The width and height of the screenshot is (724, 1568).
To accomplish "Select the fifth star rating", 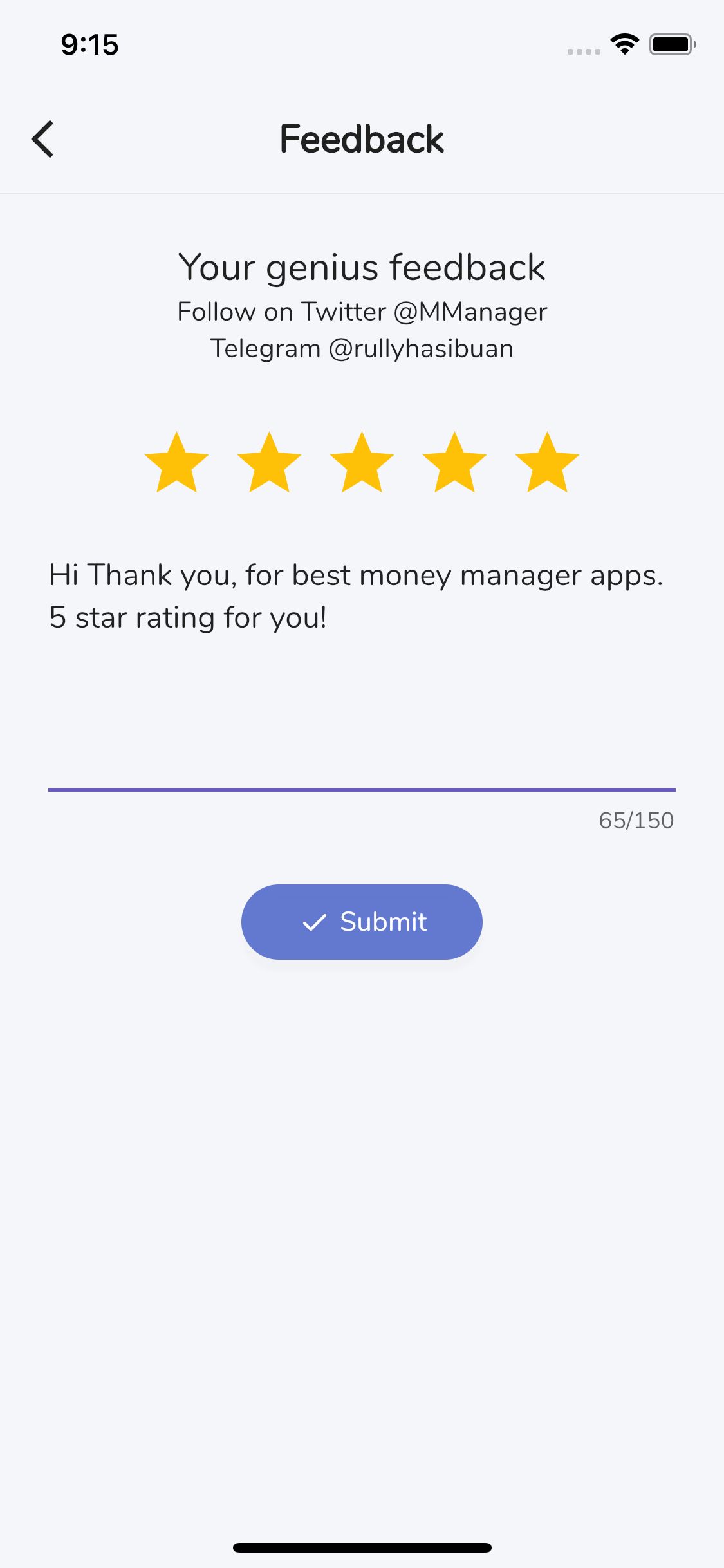I will 547,463.
